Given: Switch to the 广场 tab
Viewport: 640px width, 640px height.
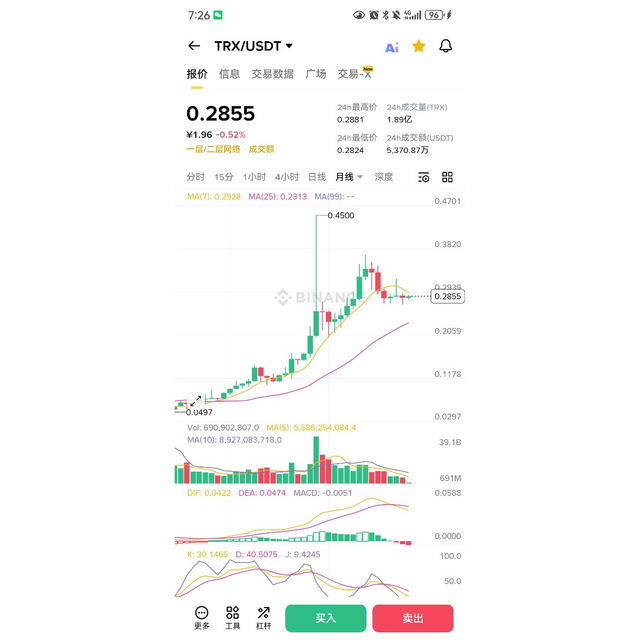Looking at the screenshot, I should pyautogui.click(x=316, y=74).
